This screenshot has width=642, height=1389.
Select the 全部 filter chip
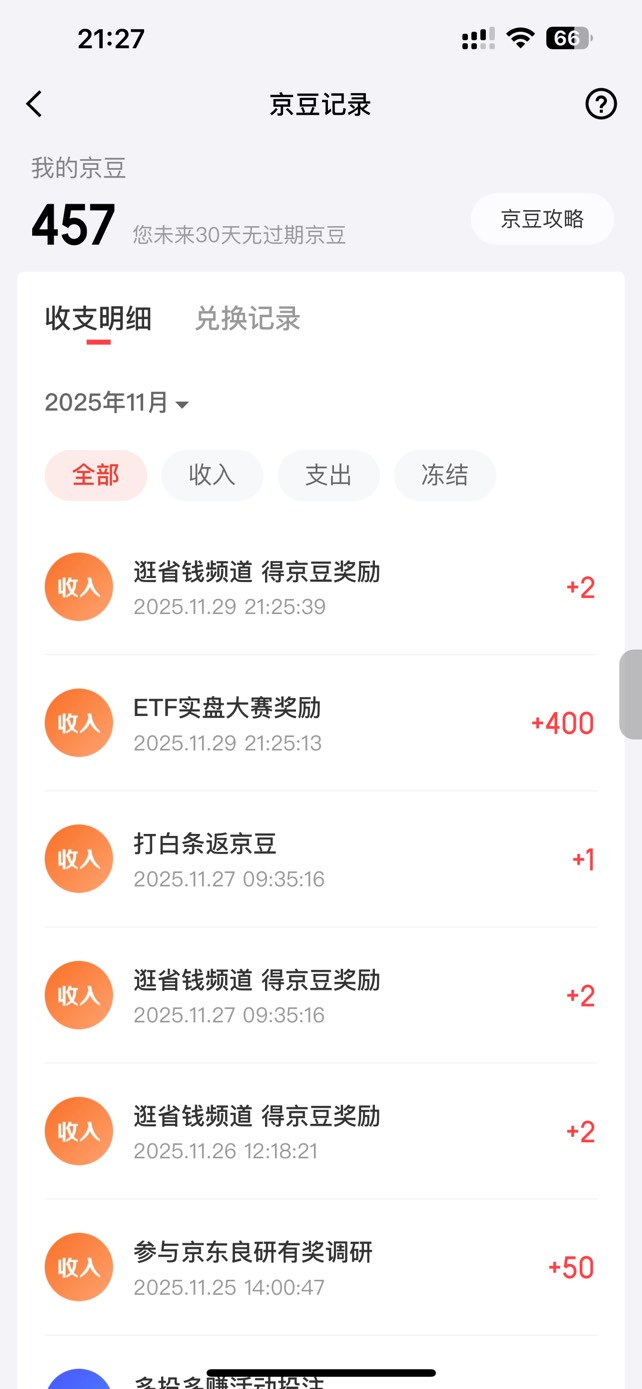96,475
